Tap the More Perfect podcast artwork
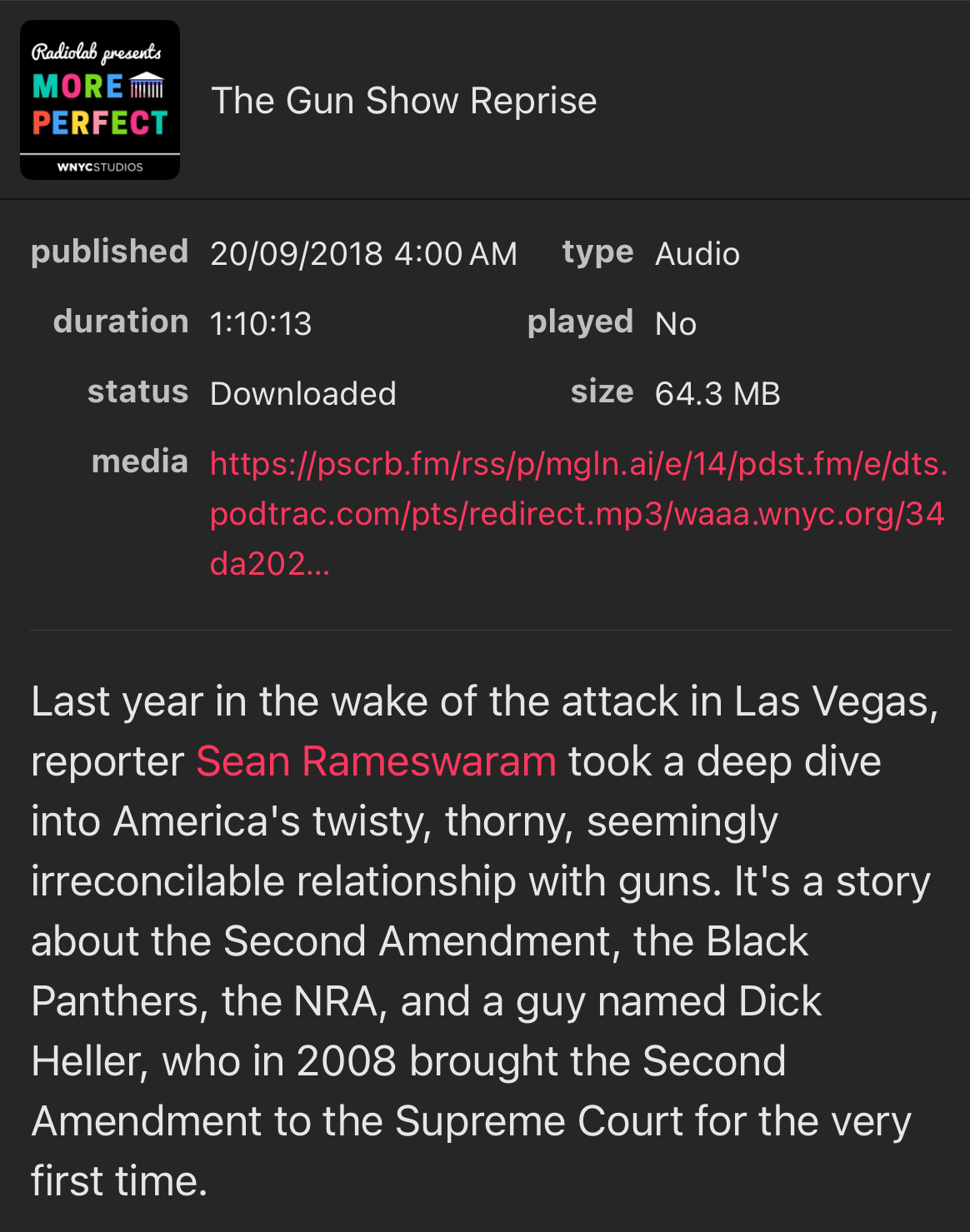This screenshot has height=1232, width=970. [100, 100]
